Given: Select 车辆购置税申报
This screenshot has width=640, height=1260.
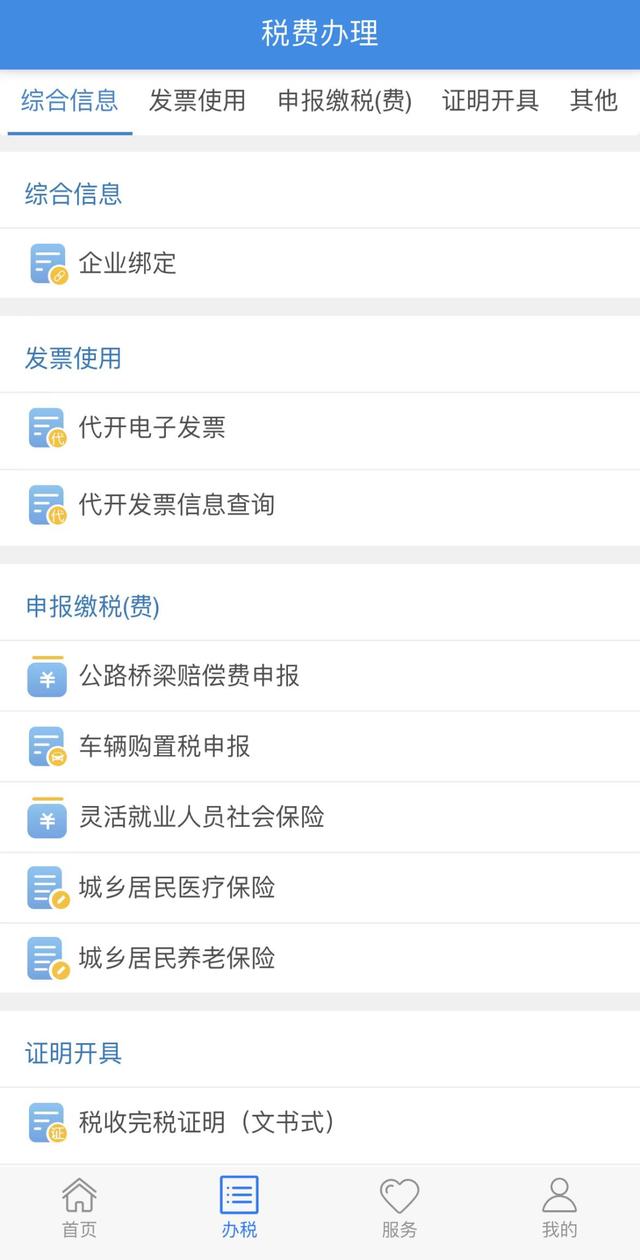Looking at the screenshot, I should (x=165, y=747).
